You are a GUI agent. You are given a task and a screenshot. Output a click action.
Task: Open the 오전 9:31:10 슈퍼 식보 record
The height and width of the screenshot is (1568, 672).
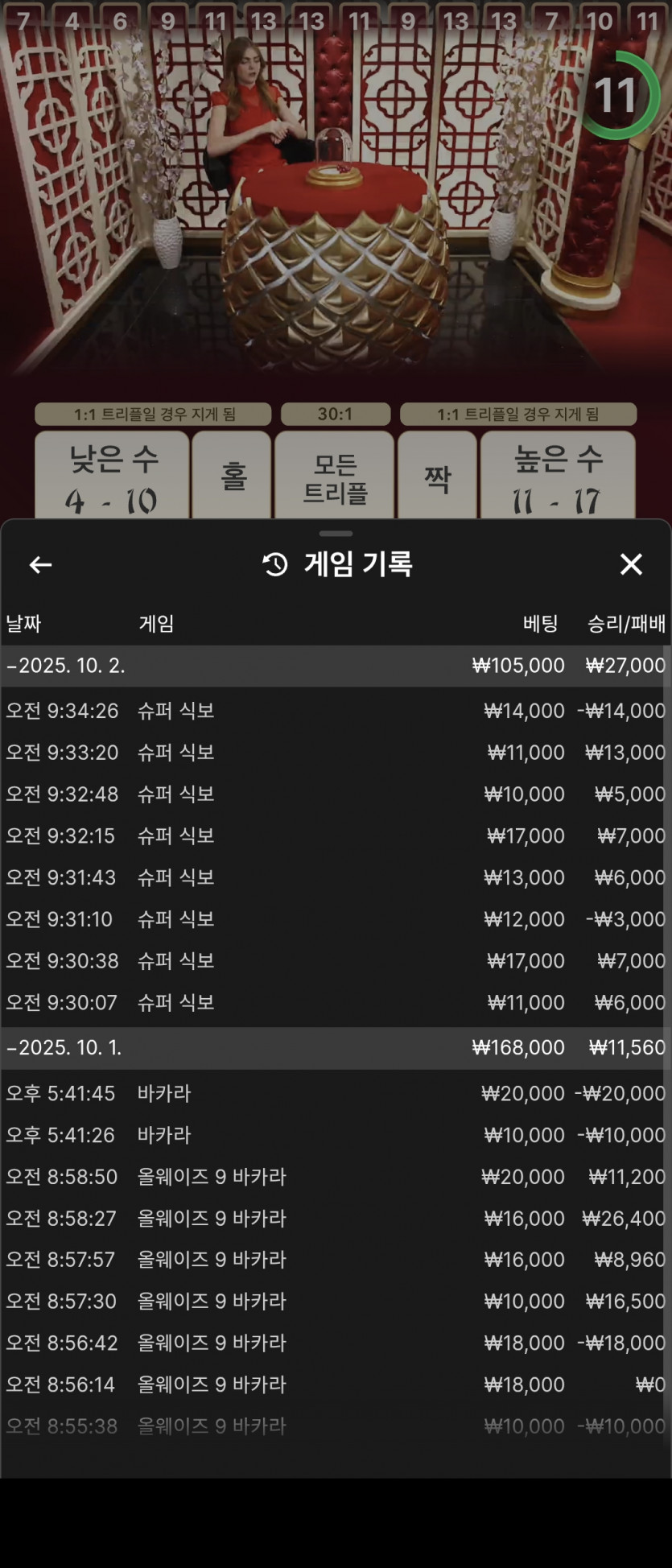pos(335,919)
